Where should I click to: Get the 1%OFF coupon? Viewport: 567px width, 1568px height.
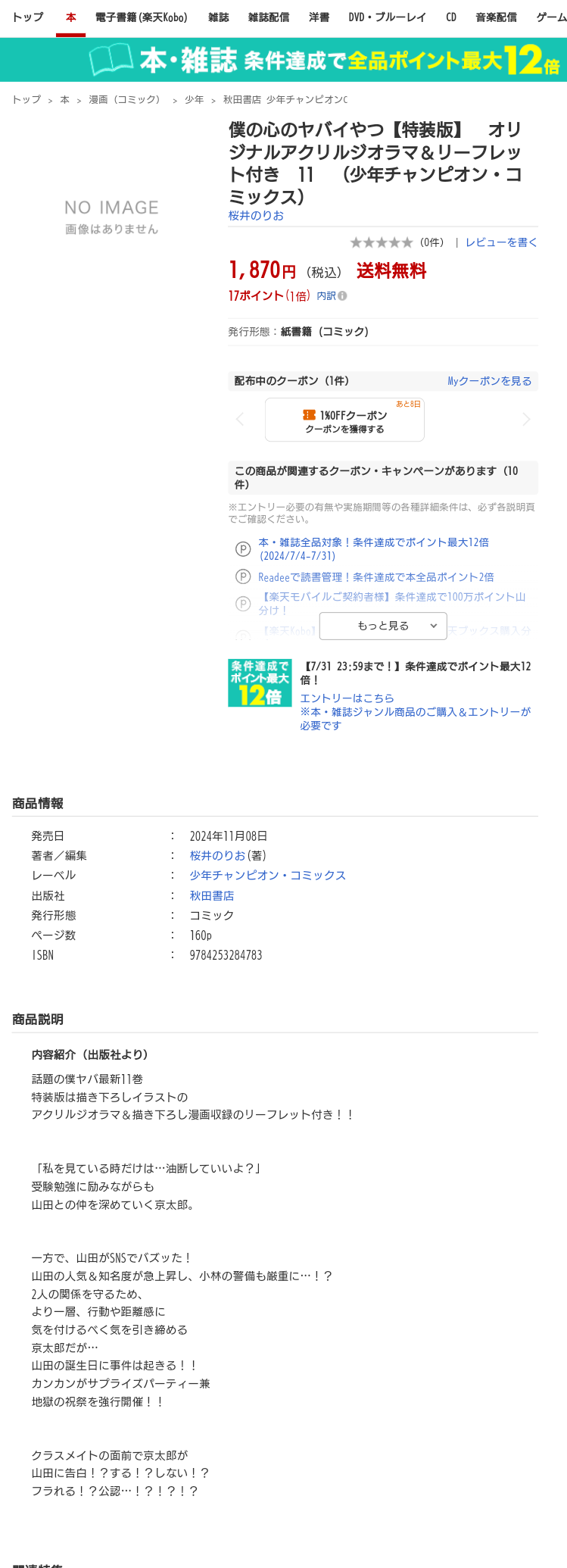344,420
